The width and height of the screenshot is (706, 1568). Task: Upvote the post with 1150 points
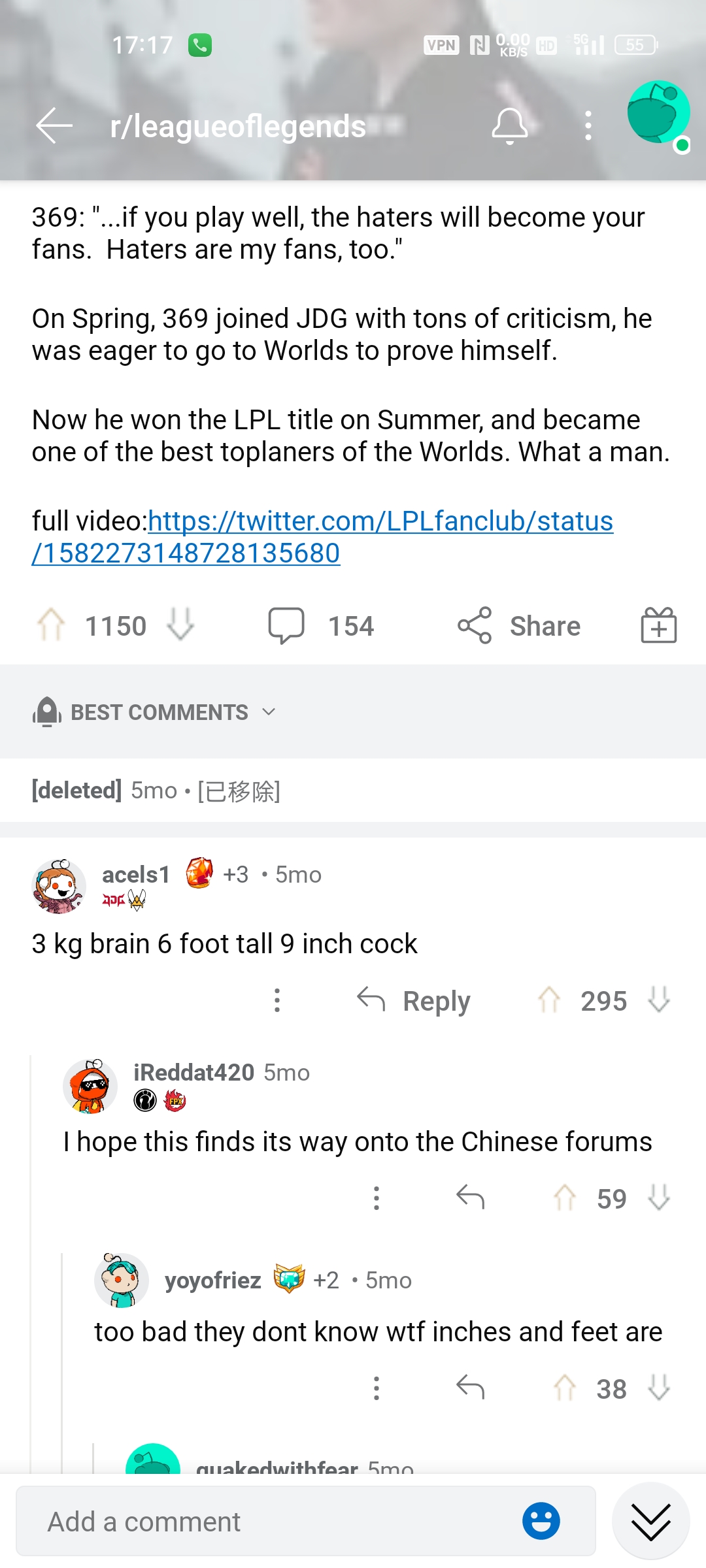[x=51, y=625]
